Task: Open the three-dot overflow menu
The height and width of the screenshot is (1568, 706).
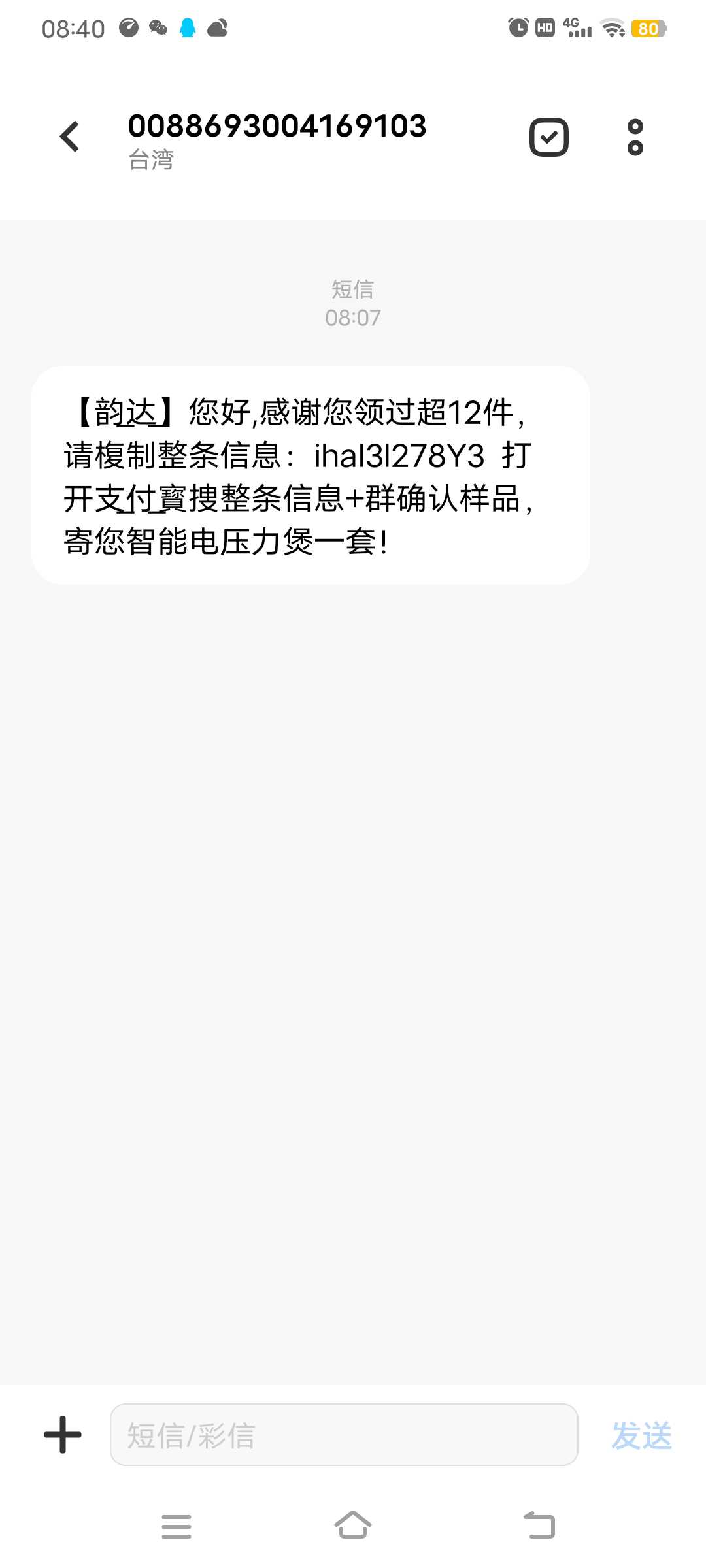Action: pos(635,137)
